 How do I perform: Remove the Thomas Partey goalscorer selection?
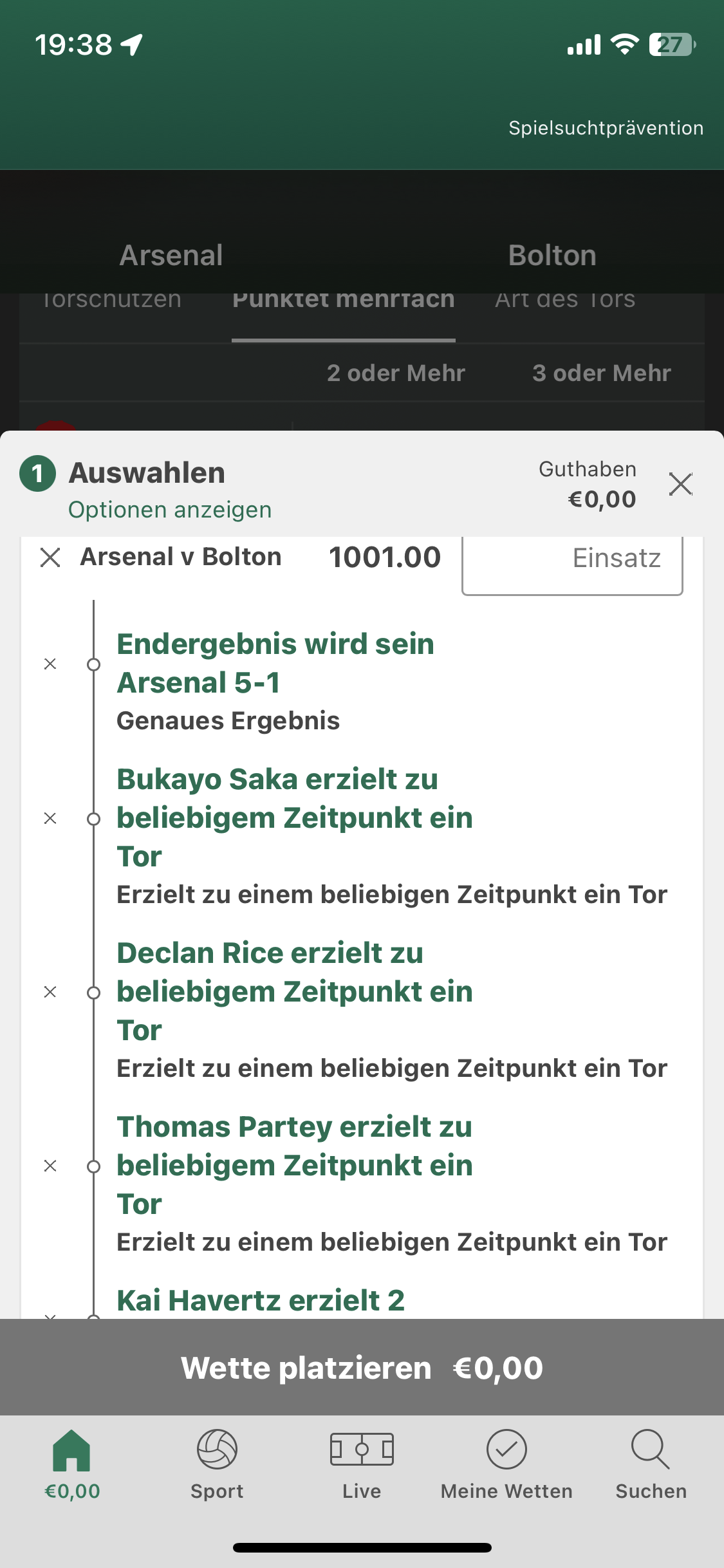[x=50, y=1166]
